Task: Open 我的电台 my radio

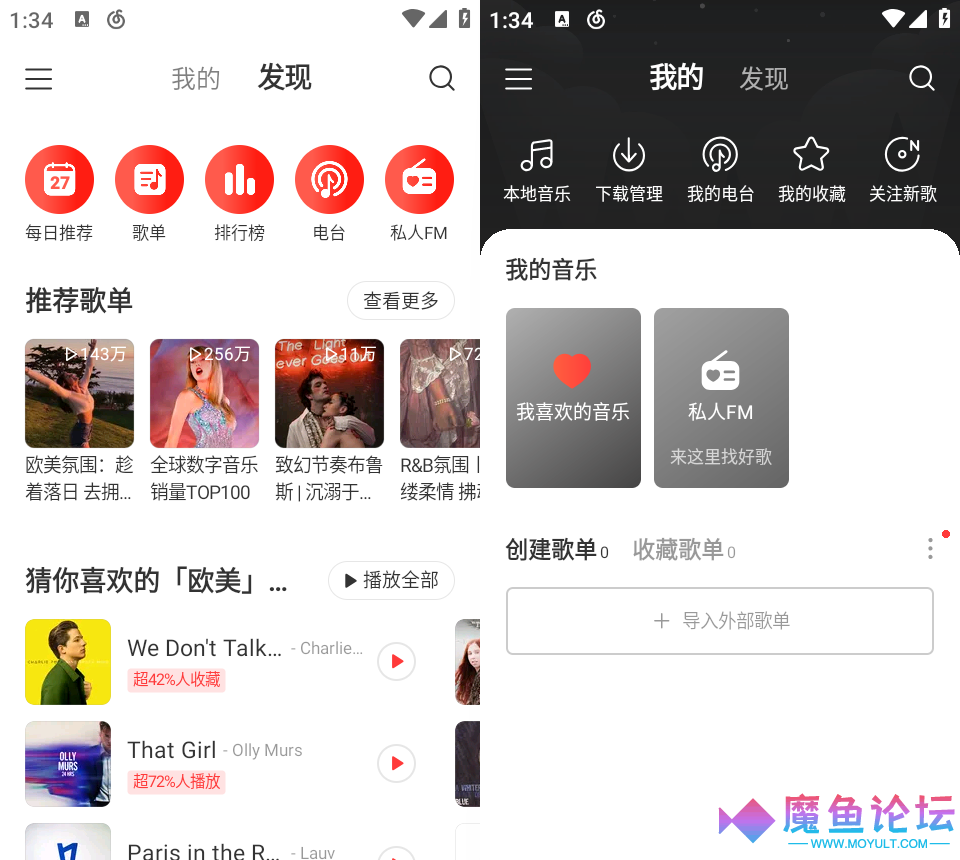Action: point(720,170)
